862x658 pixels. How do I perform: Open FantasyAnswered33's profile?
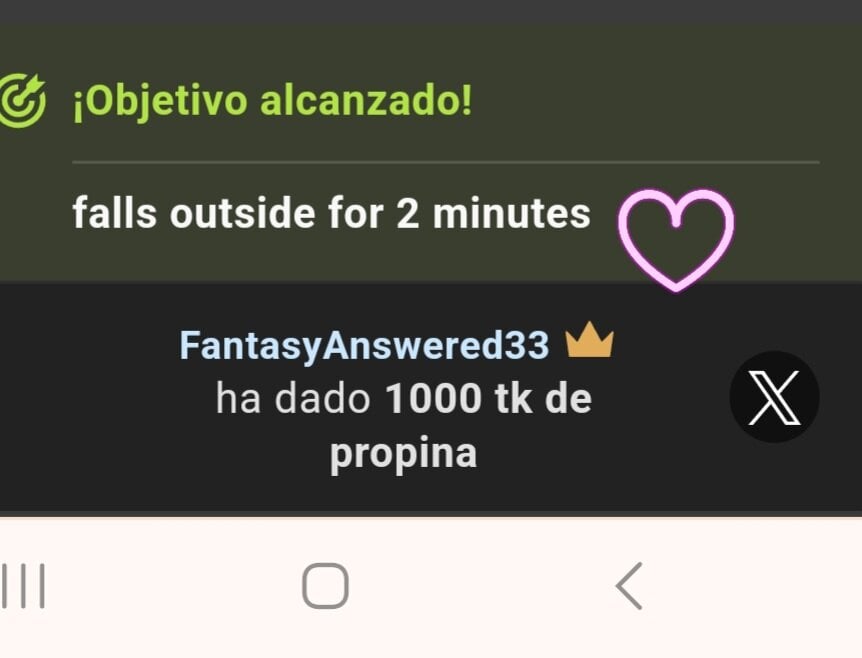364,346
